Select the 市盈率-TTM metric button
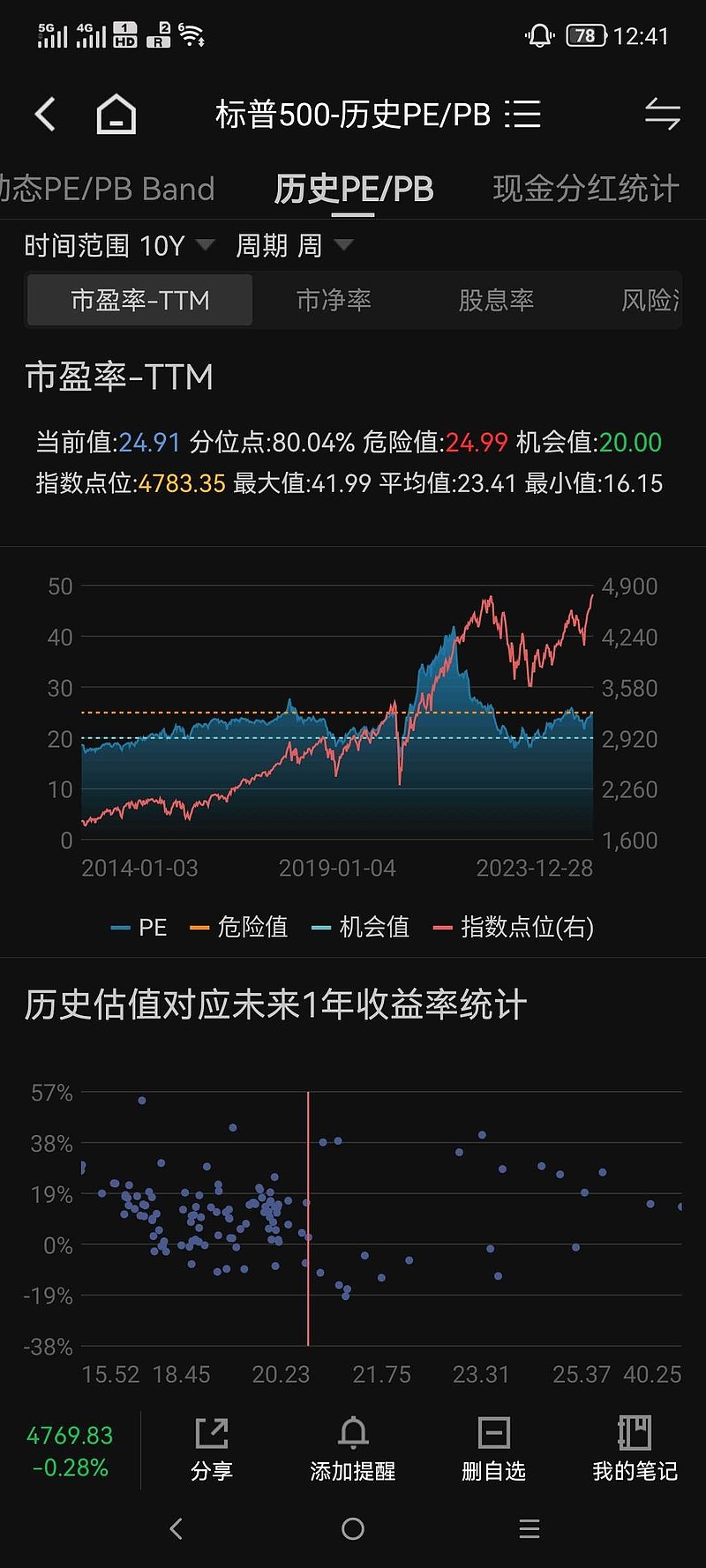Screen dimensions: 706x1568 pyautogui.click(x=139, y=300)
